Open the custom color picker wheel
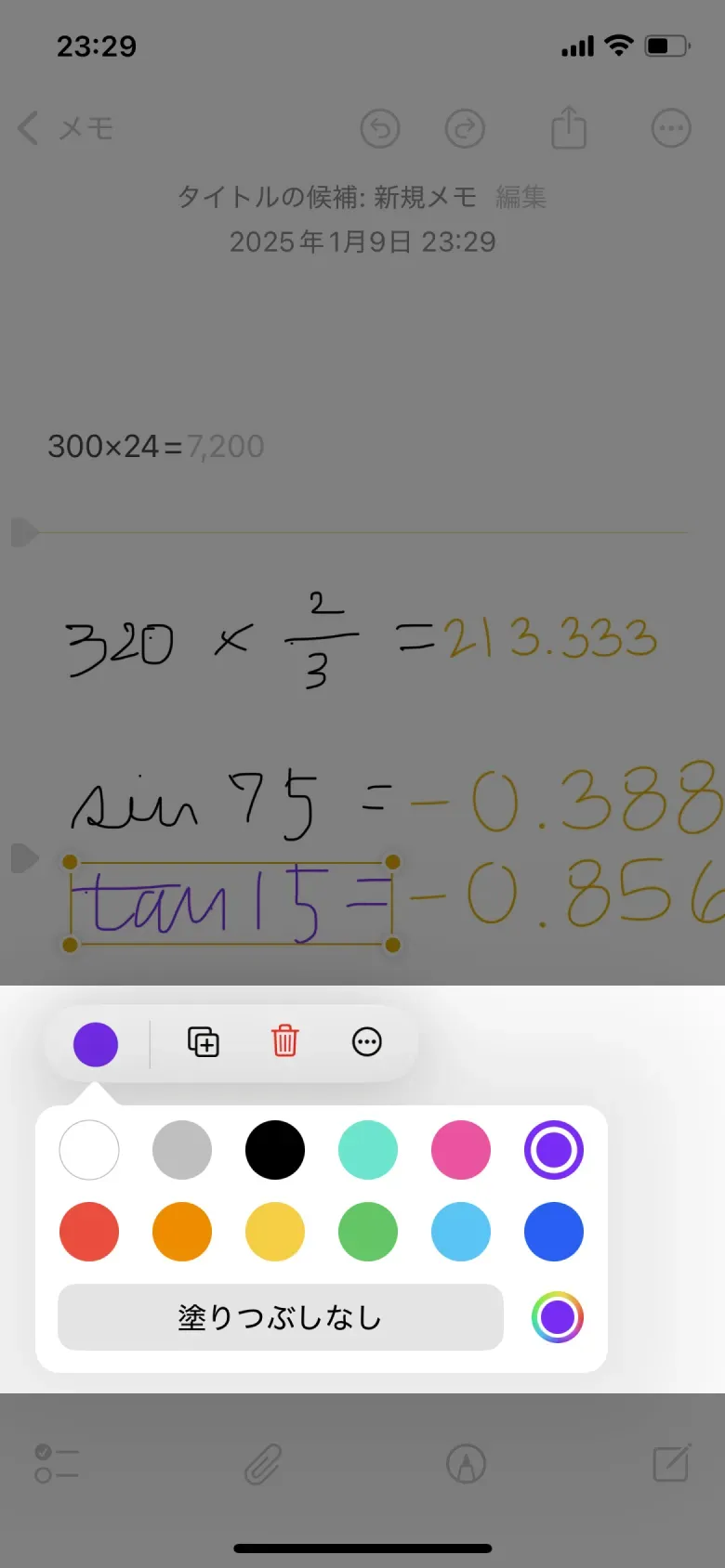This screenshot has height=1568, width=725. [x=558, y=1317]
